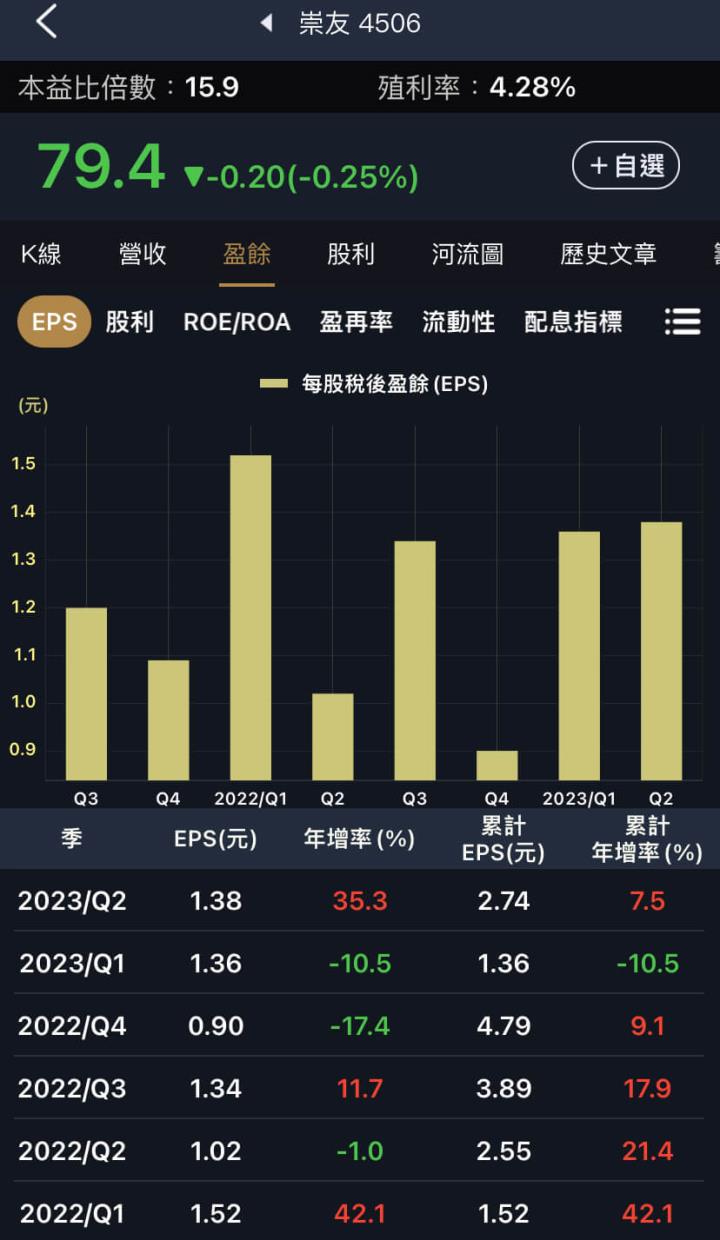Open the 盈再率 indicator view

[x=356, y=322]
